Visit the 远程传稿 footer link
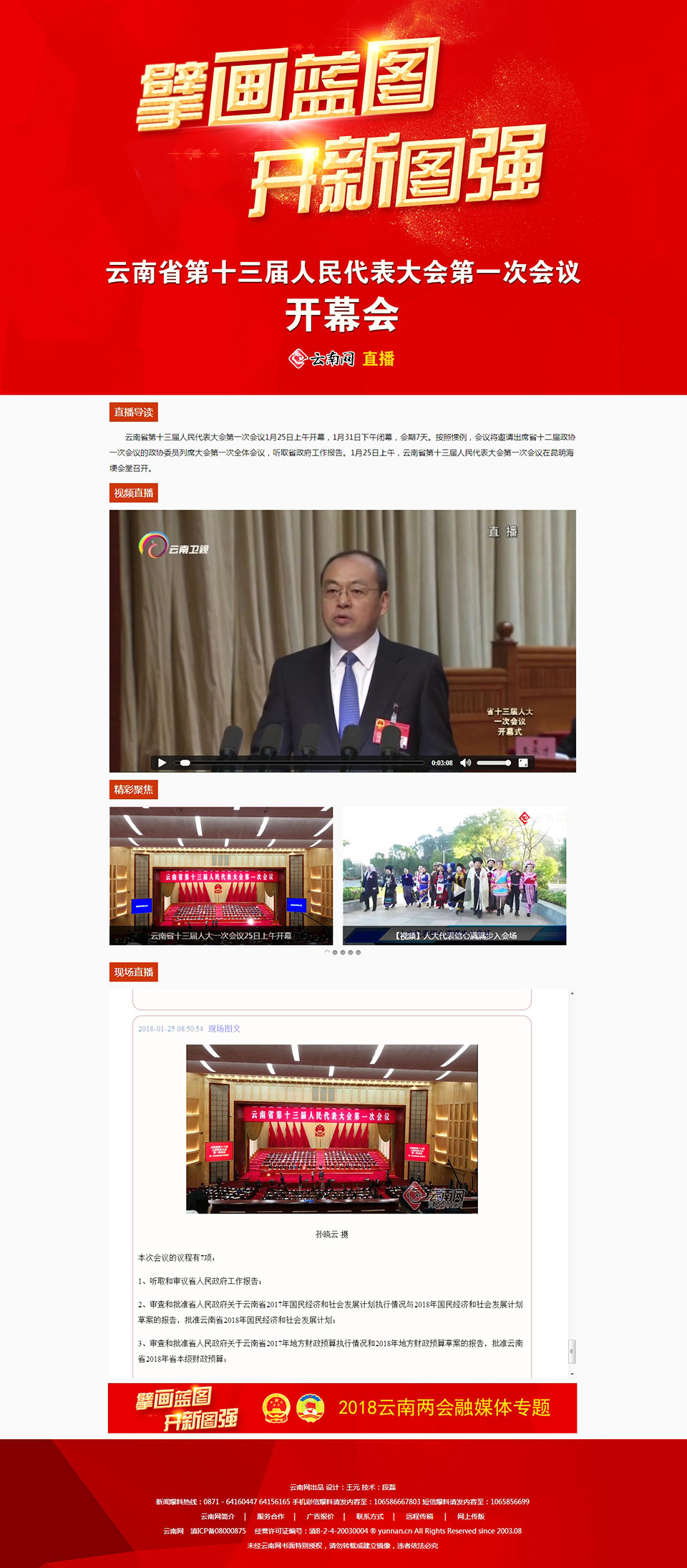 point(419,1516)
